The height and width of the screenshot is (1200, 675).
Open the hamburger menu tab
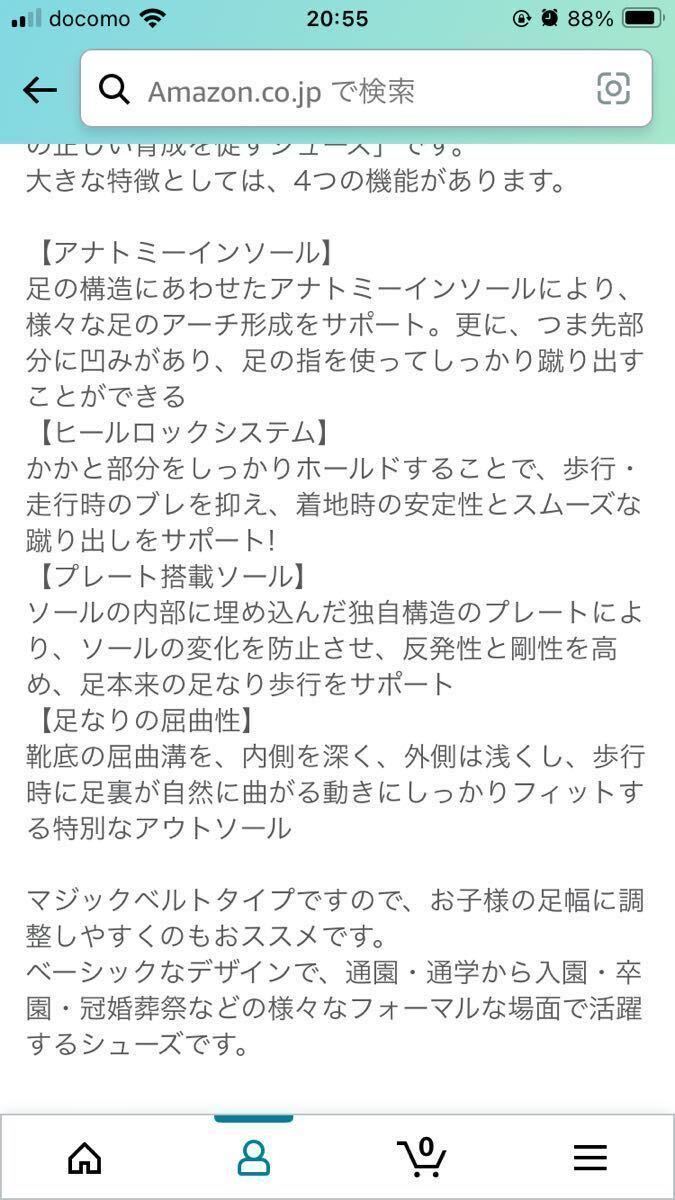[590, 1157]
